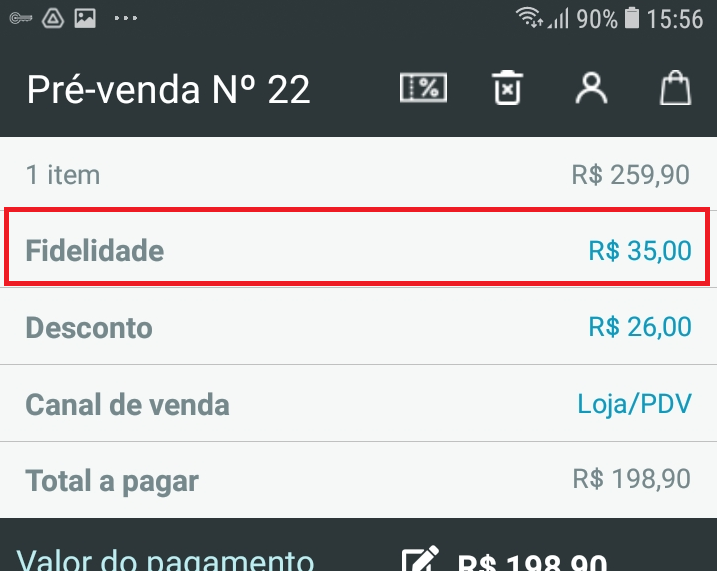The width and height of the screenshot is (717, 571).
Task: Open the Fidelidade row
Action: coord(358,249)
